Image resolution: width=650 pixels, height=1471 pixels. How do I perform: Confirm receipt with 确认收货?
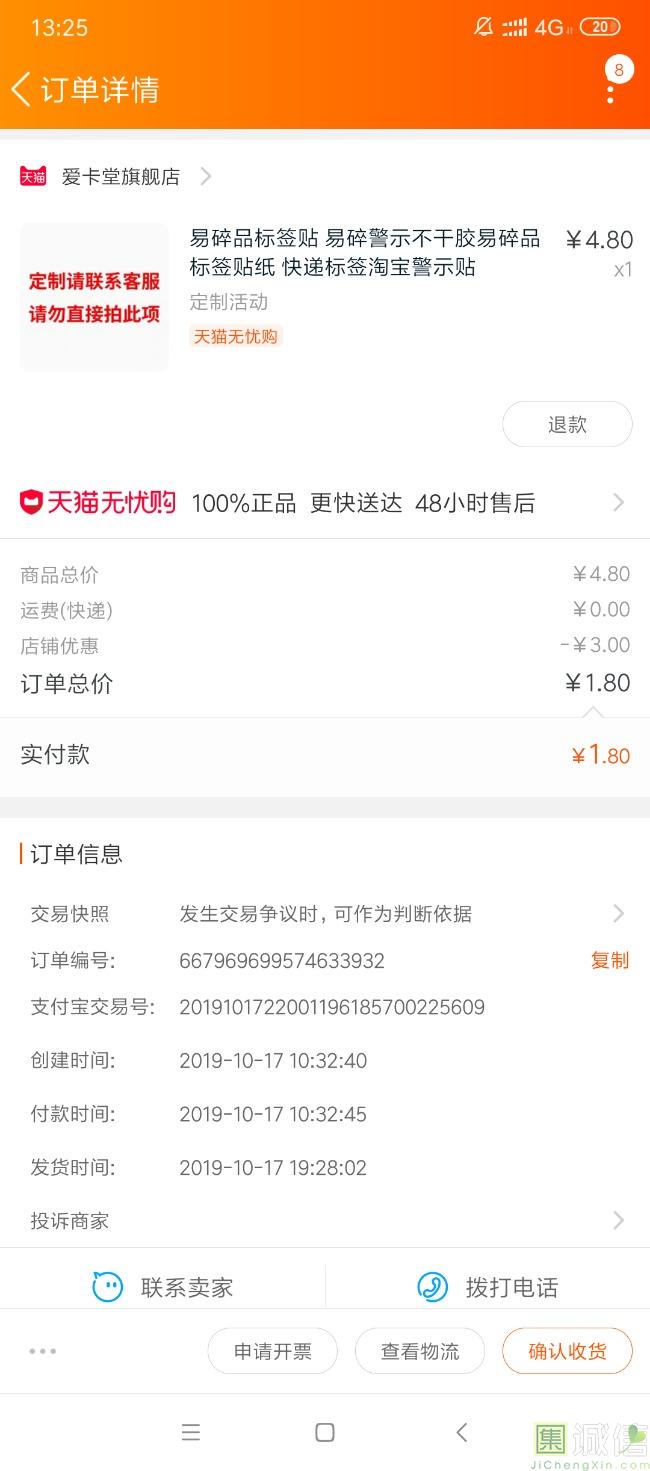coord(567,1352)
